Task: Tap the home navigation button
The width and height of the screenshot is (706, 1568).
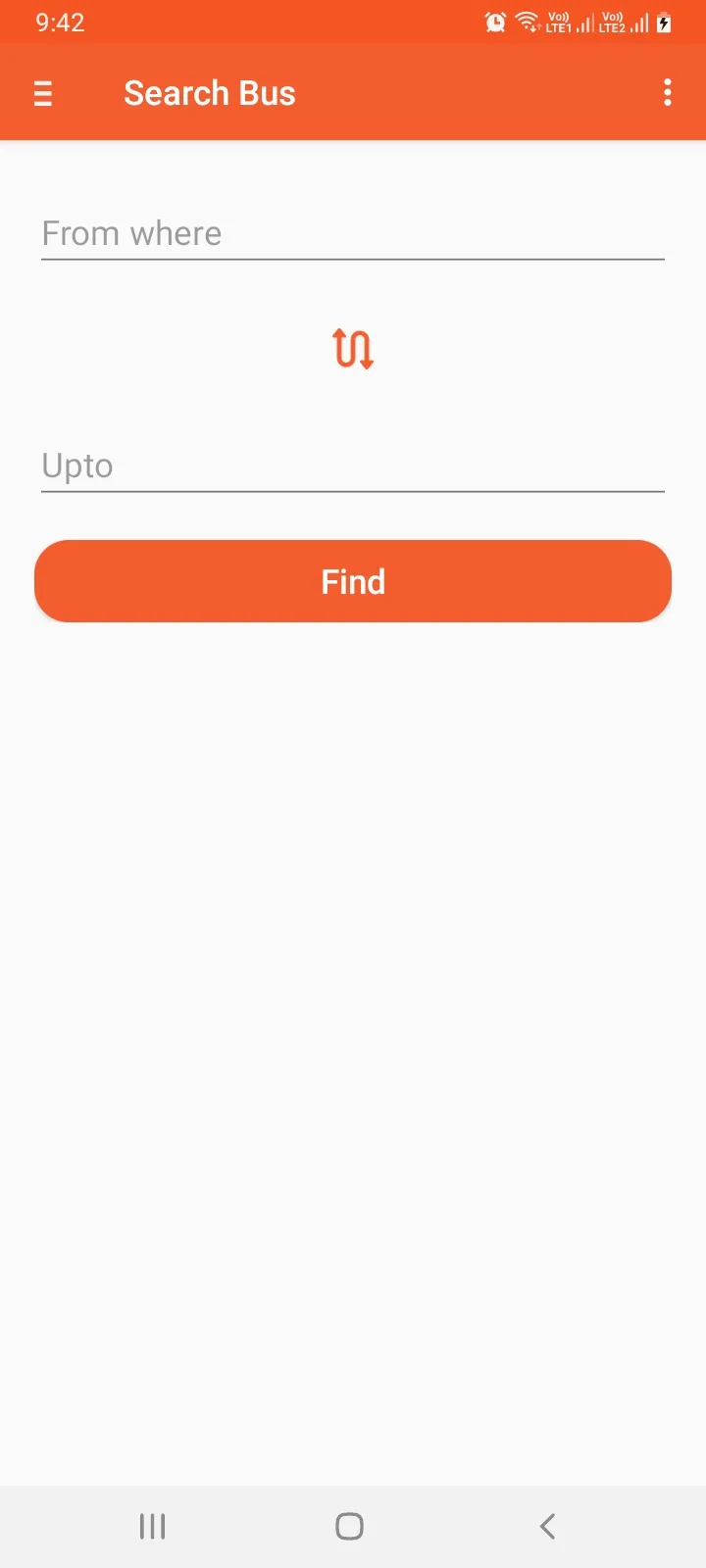Action: (x=349, y=1525)
